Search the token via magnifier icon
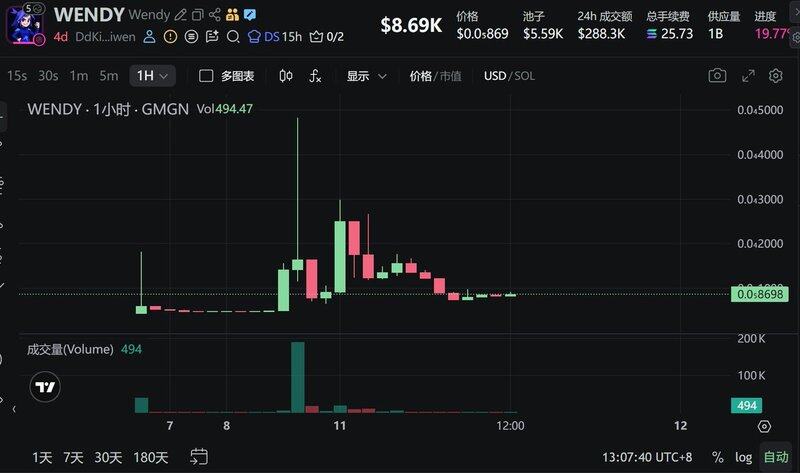Viewport: 800px width, 473px height. click(x=232, y=37)
